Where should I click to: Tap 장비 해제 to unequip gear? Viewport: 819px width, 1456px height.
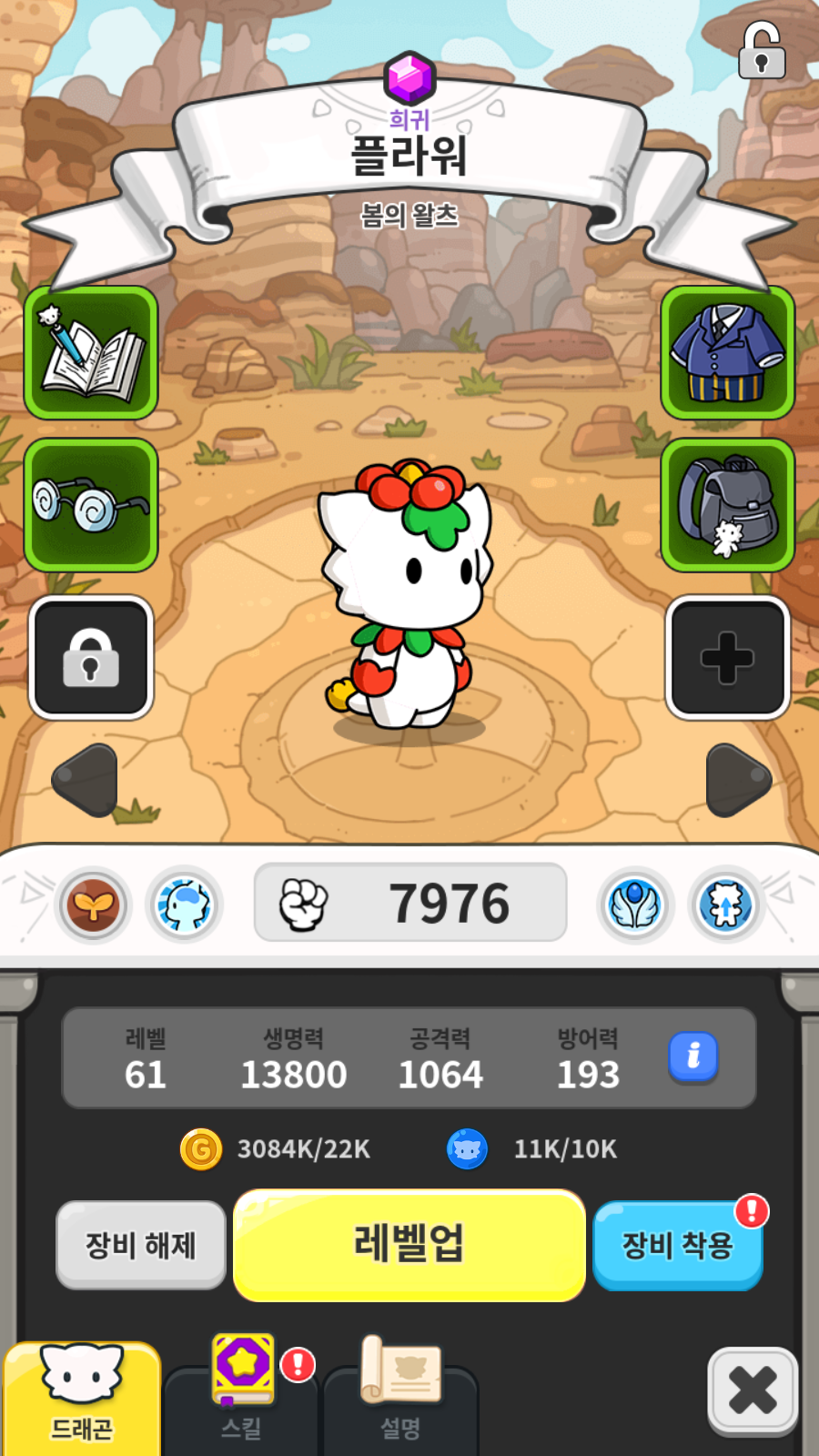(x=141, y=1245)
